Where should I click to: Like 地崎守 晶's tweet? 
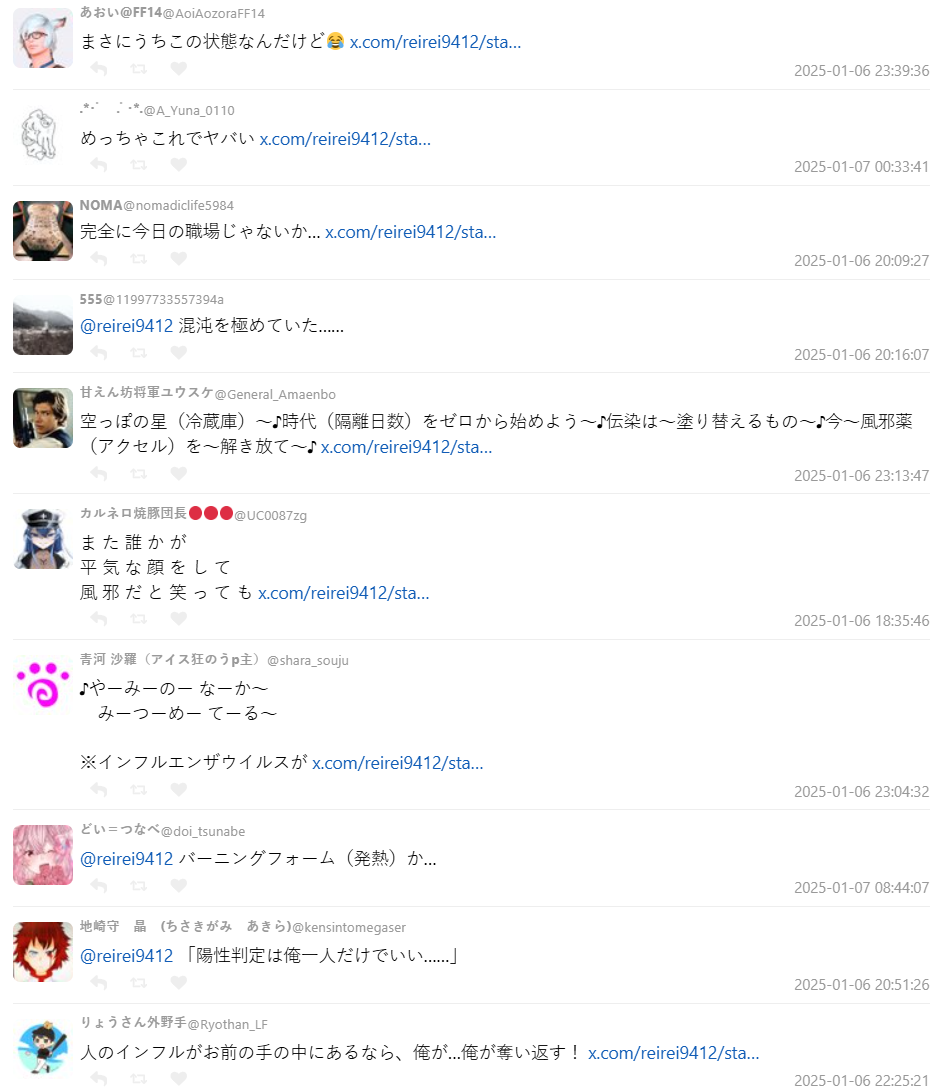tap(178, 983)
